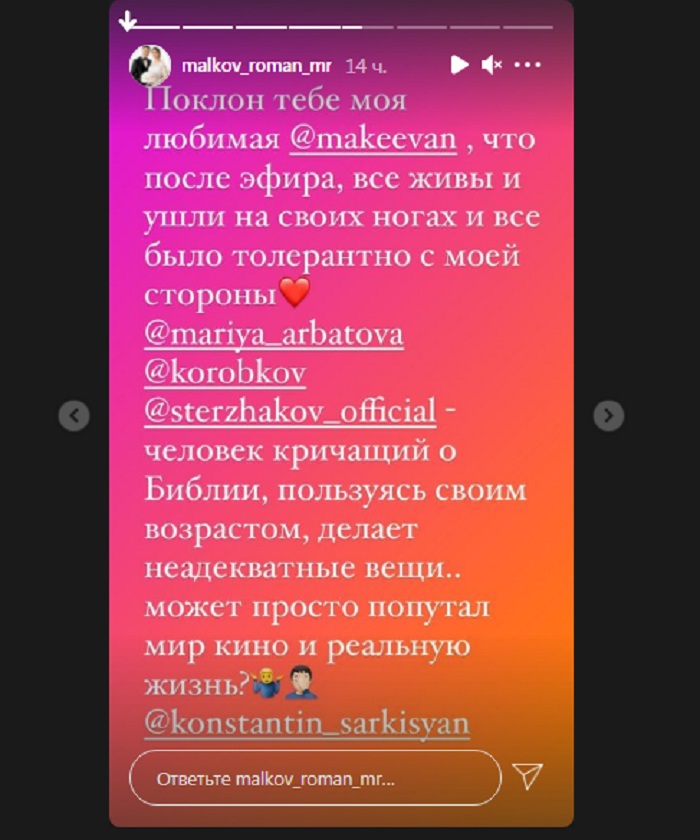Open the @korobkov mention
This screenshot has height=840, width=700.
(225, 373)
